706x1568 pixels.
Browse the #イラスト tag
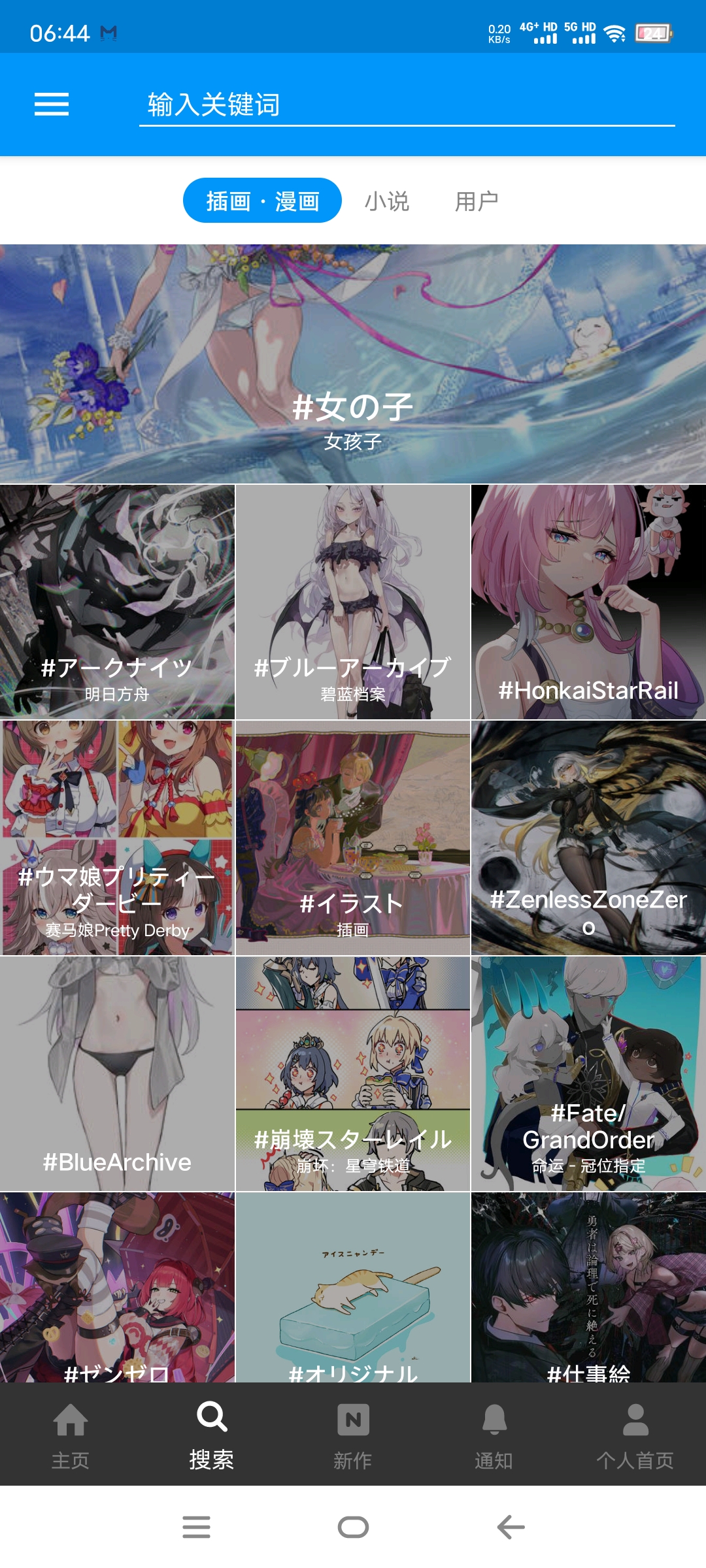(353, 838)
